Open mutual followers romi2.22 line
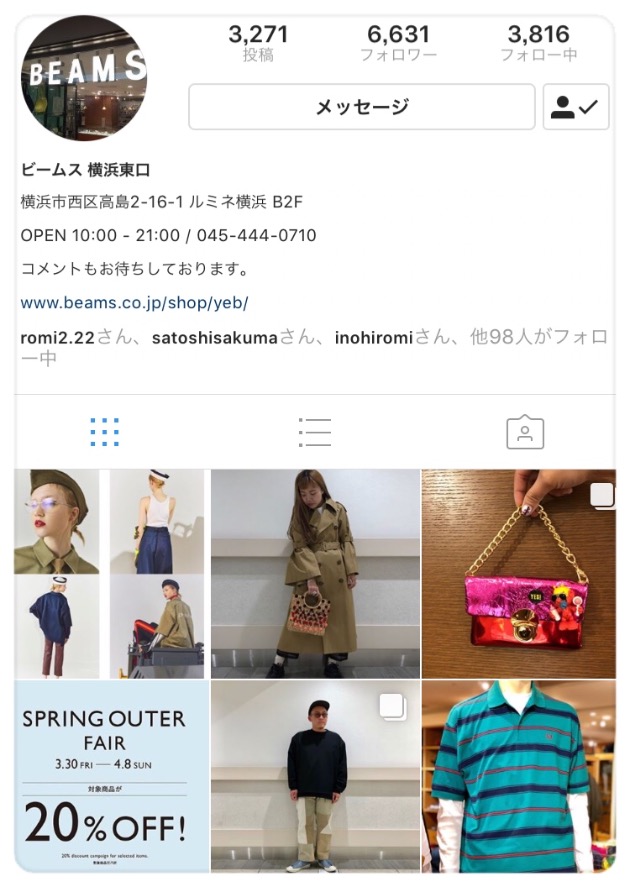This screenshot has width=630, height=887. pyautogui.click(x=57, y=338)
